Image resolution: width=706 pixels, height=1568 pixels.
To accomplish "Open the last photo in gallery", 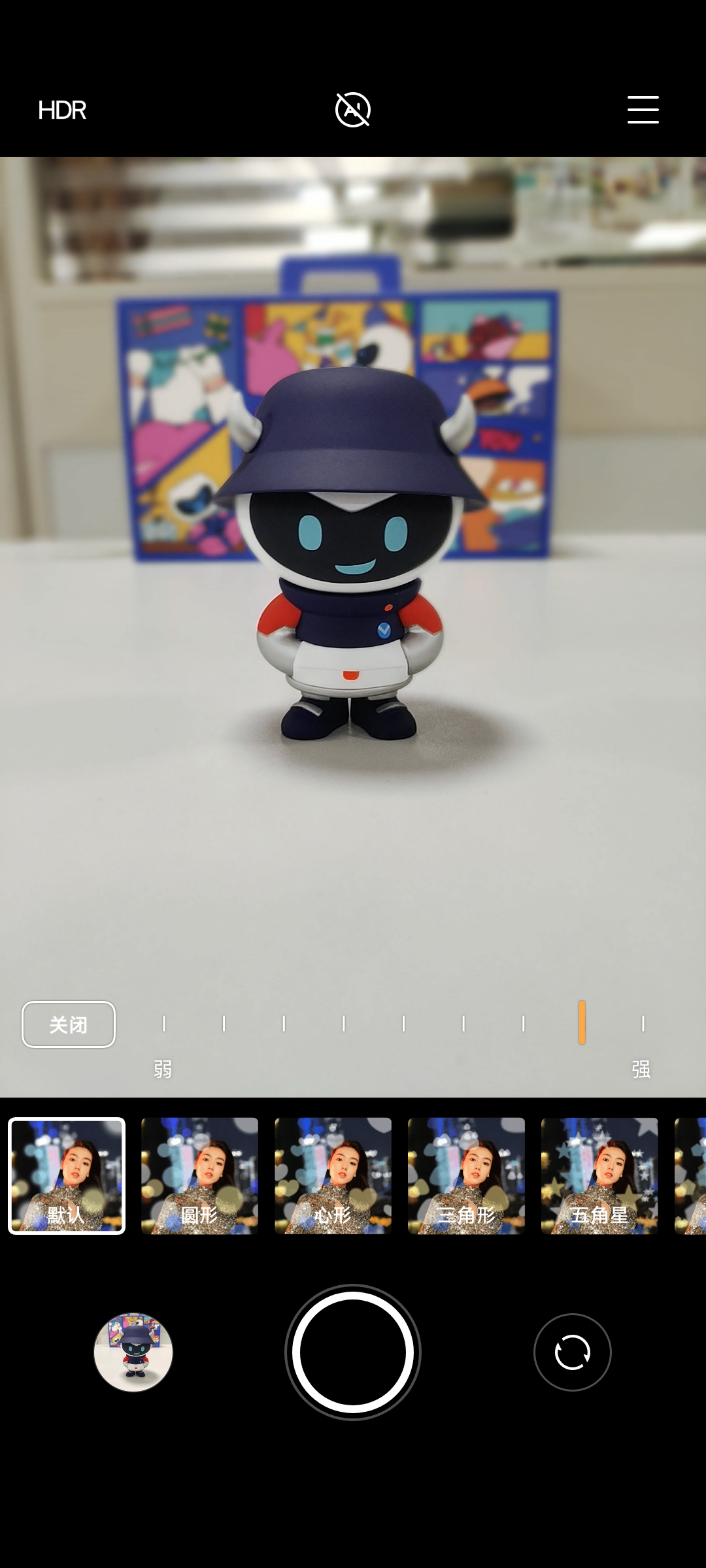I will pos(133,1352).
